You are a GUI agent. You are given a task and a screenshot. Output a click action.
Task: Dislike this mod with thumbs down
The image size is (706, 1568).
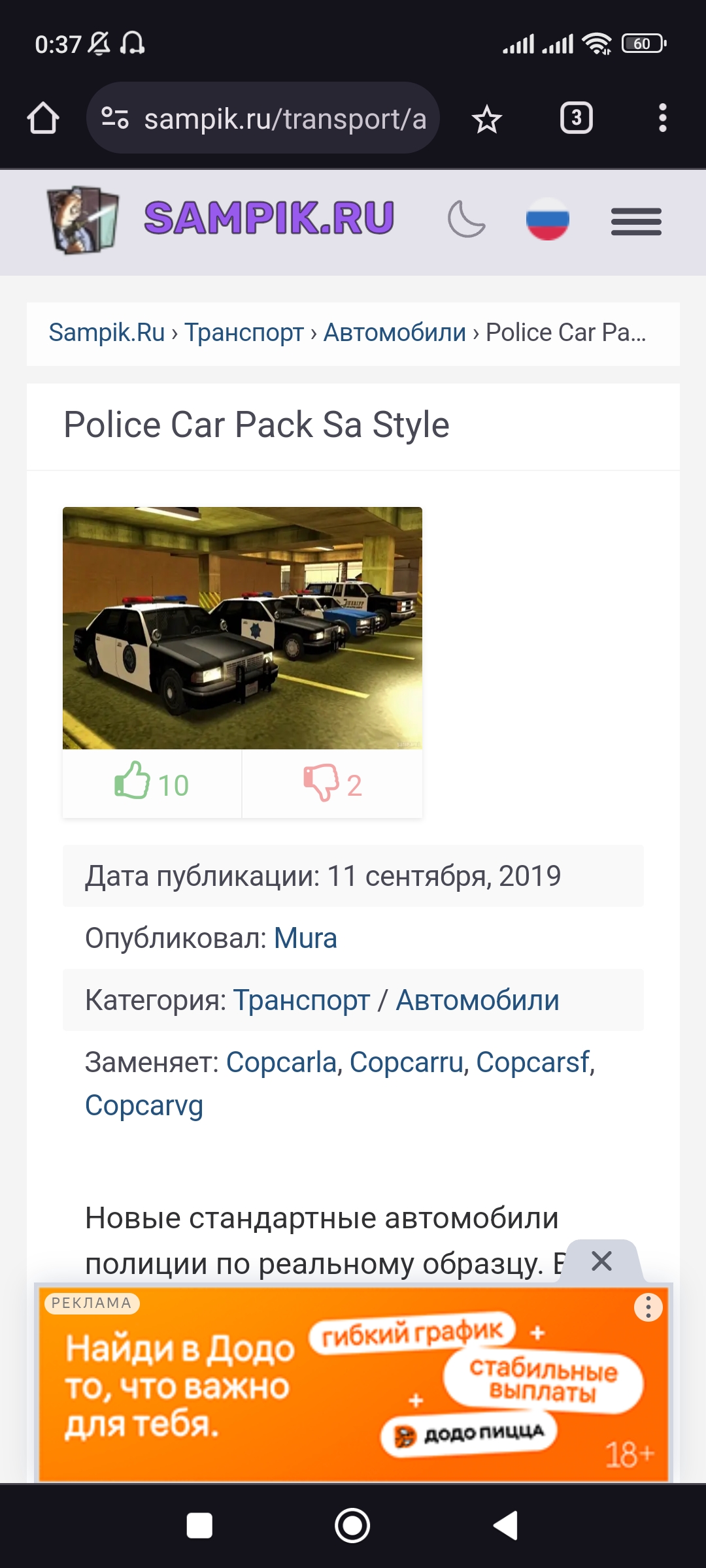(x=332, y=783)
